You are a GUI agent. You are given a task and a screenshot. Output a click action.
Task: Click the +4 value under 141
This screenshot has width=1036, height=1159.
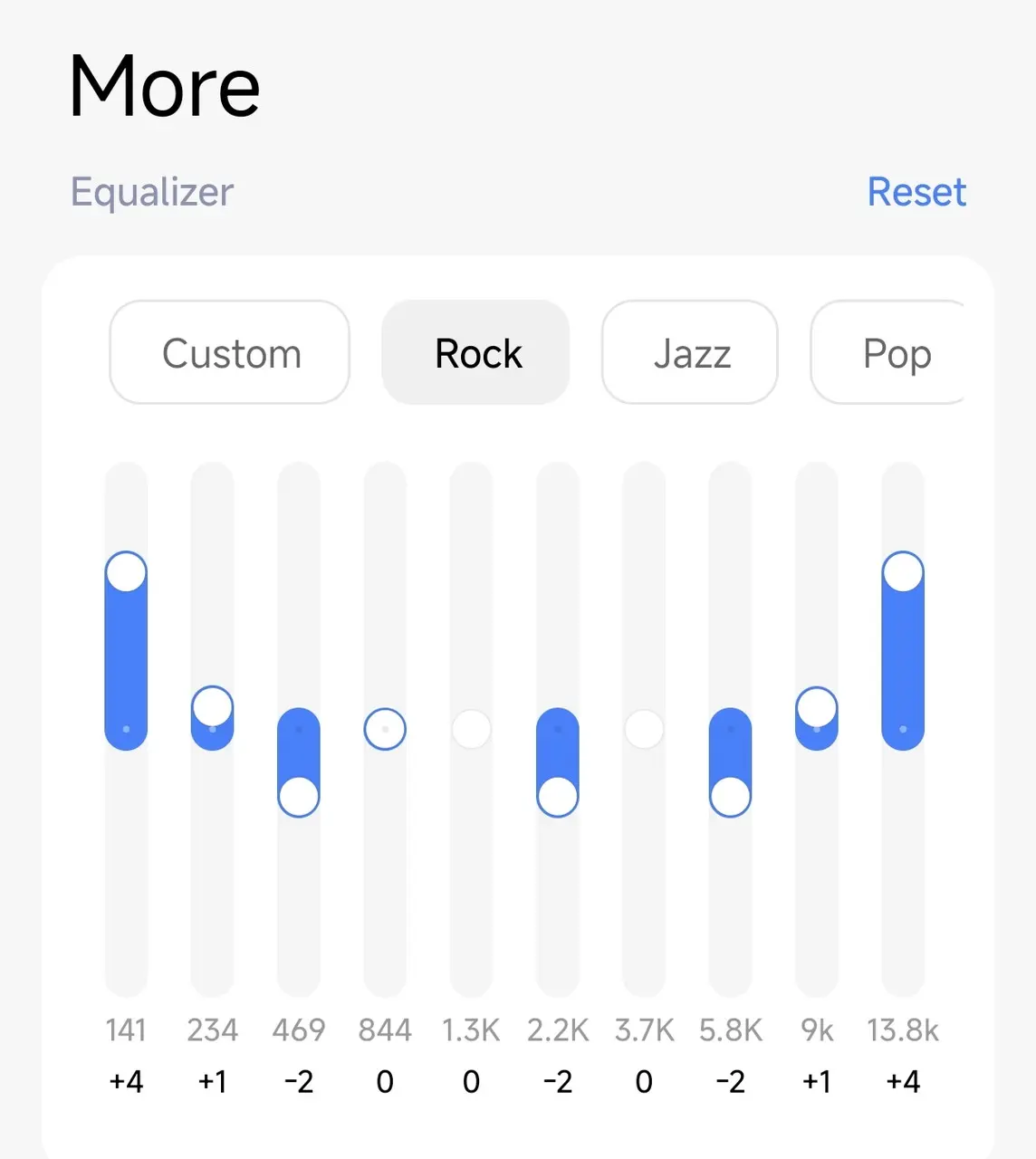point(127,1081)
